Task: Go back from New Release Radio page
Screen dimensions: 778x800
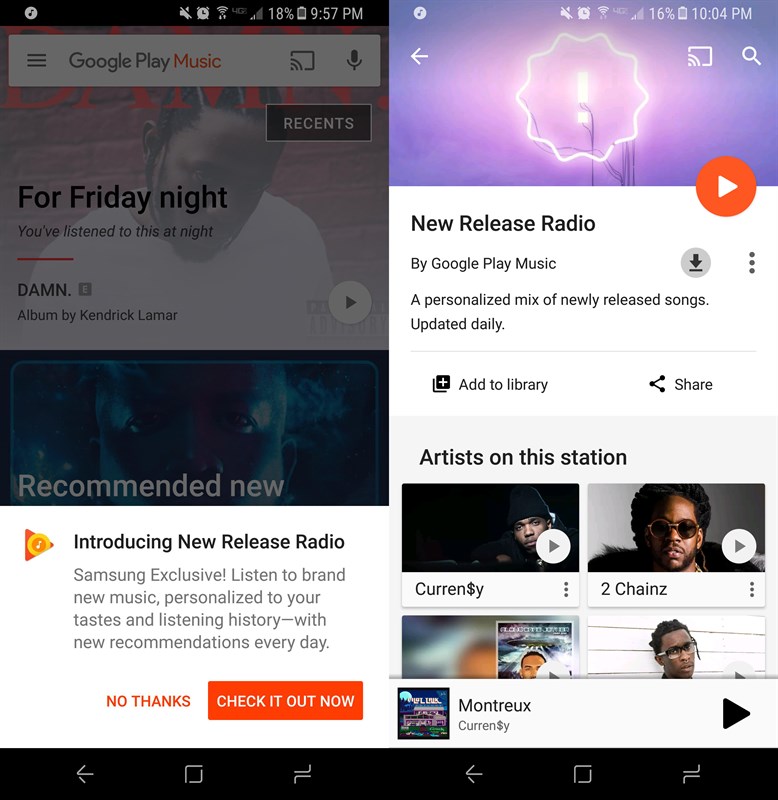Action: [x=419, y=57]
